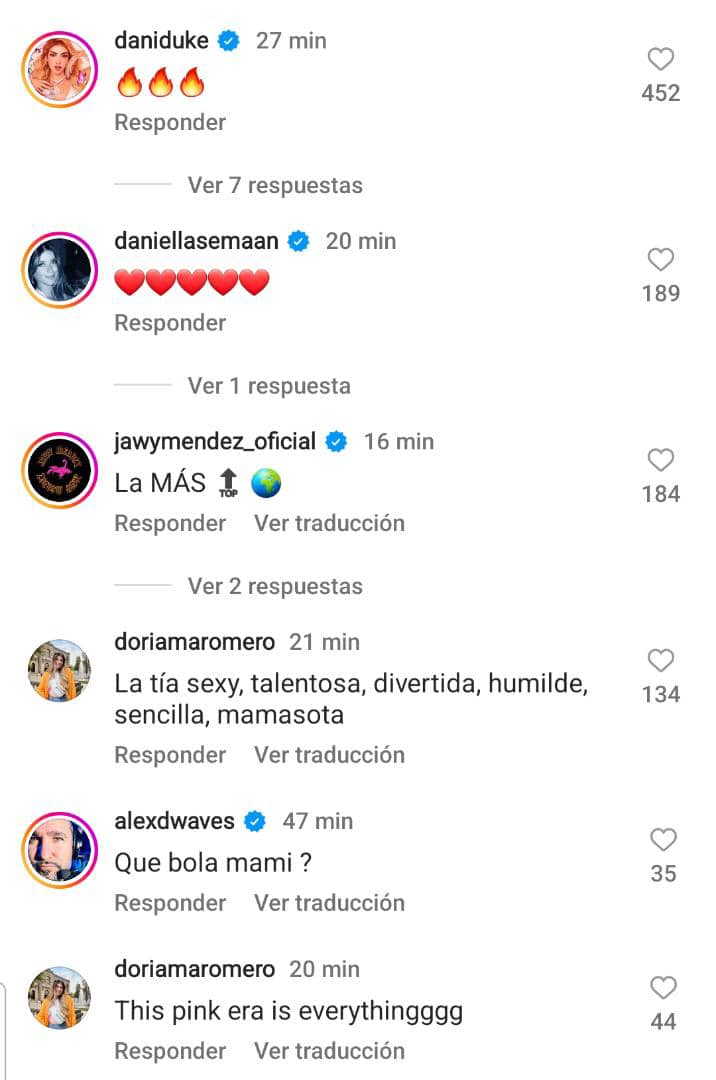Show the 1 reply under daniellasemaan's comment
This screenshot has width=716, height=1080.
[269, 386]
